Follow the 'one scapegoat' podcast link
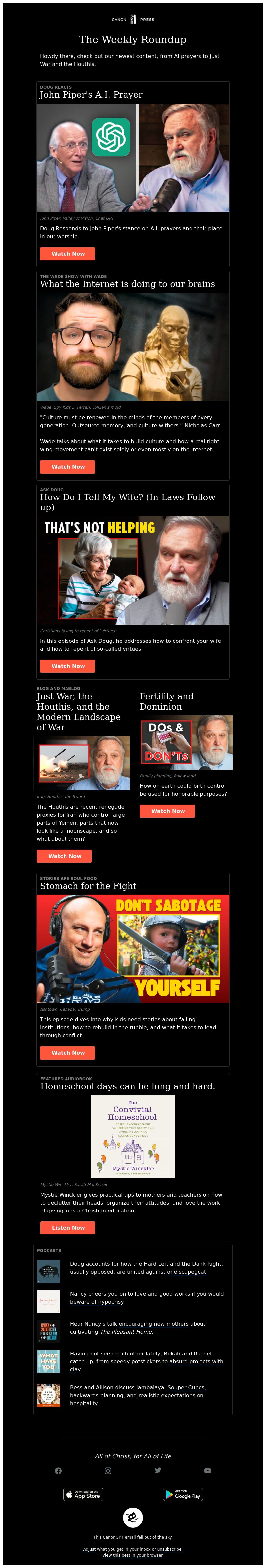This screenshot has height=1568, width=266. (x=187, y=1272)
